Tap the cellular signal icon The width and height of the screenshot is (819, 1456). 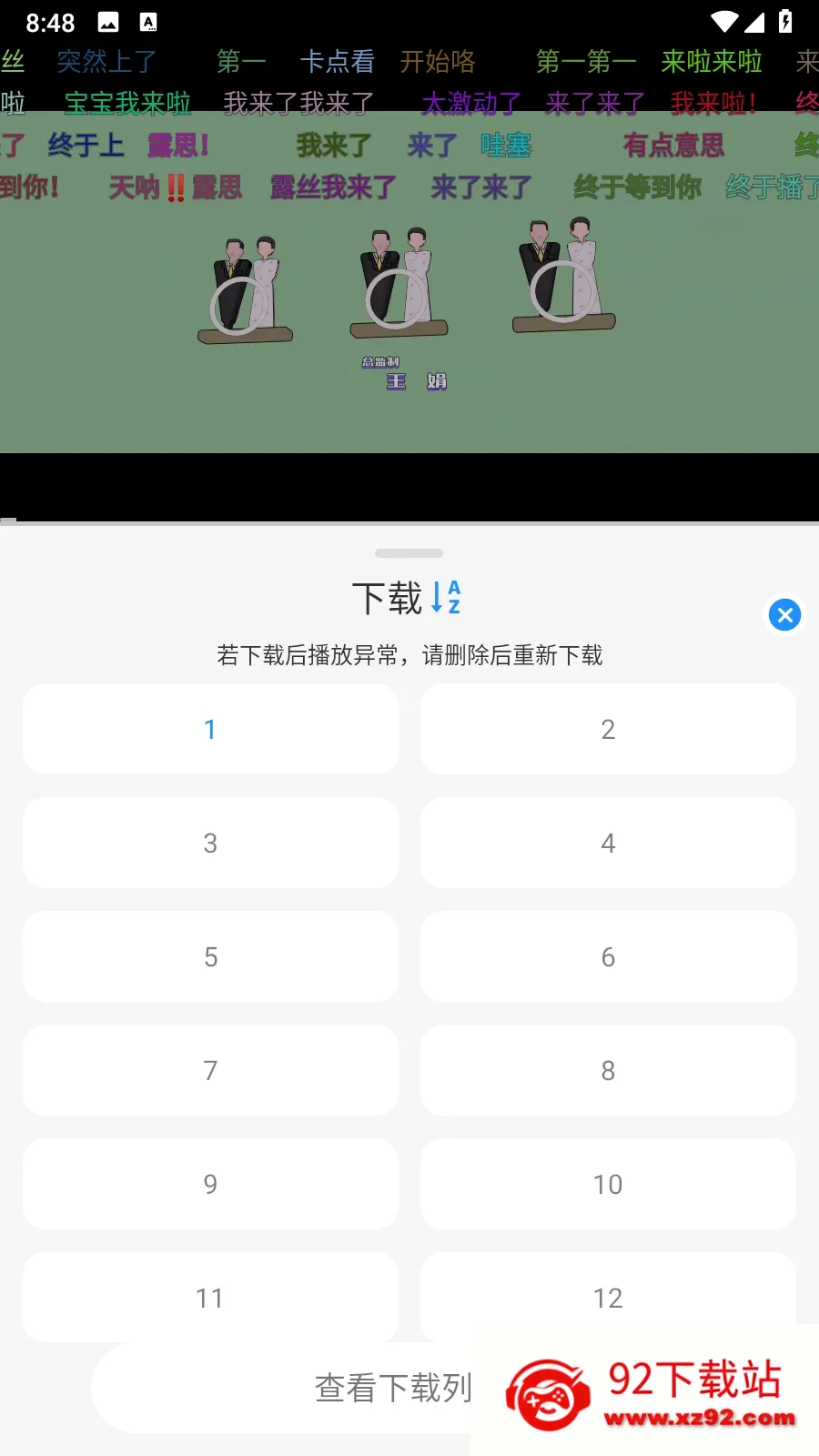[x=757, y=22]
